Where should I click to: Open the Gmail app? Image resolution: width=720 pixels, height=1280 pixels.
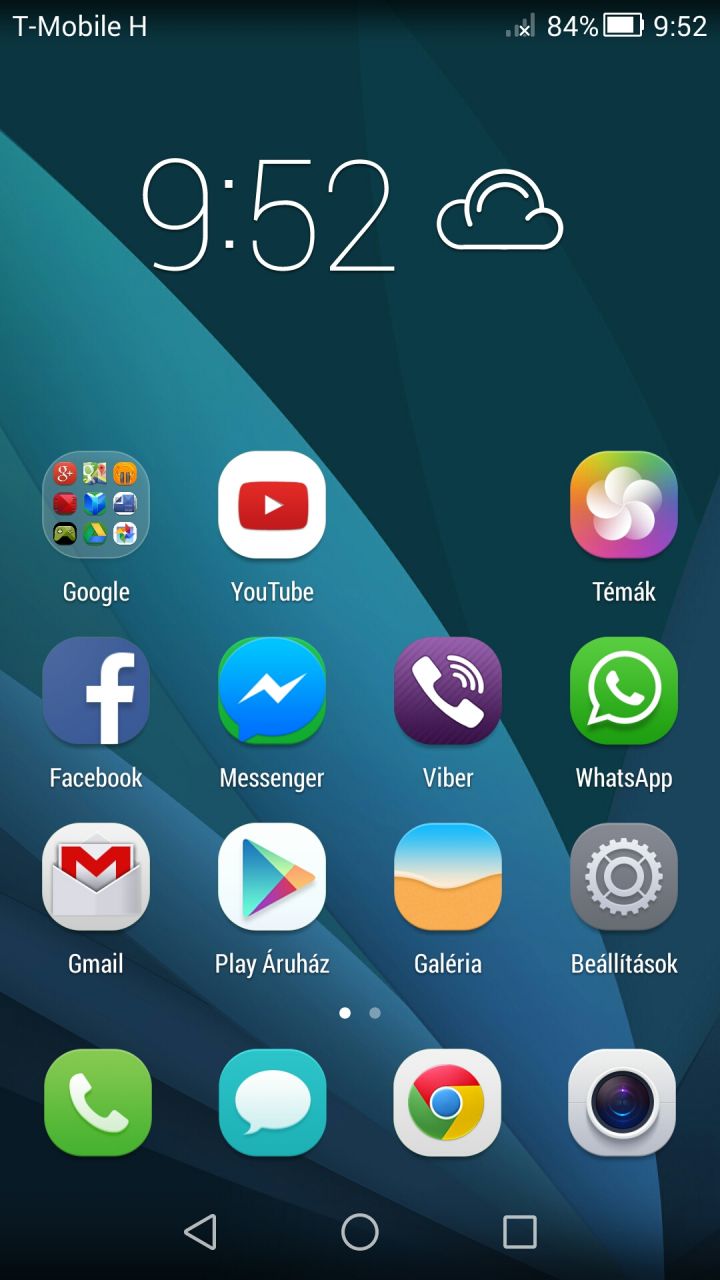tap(96, 877)
